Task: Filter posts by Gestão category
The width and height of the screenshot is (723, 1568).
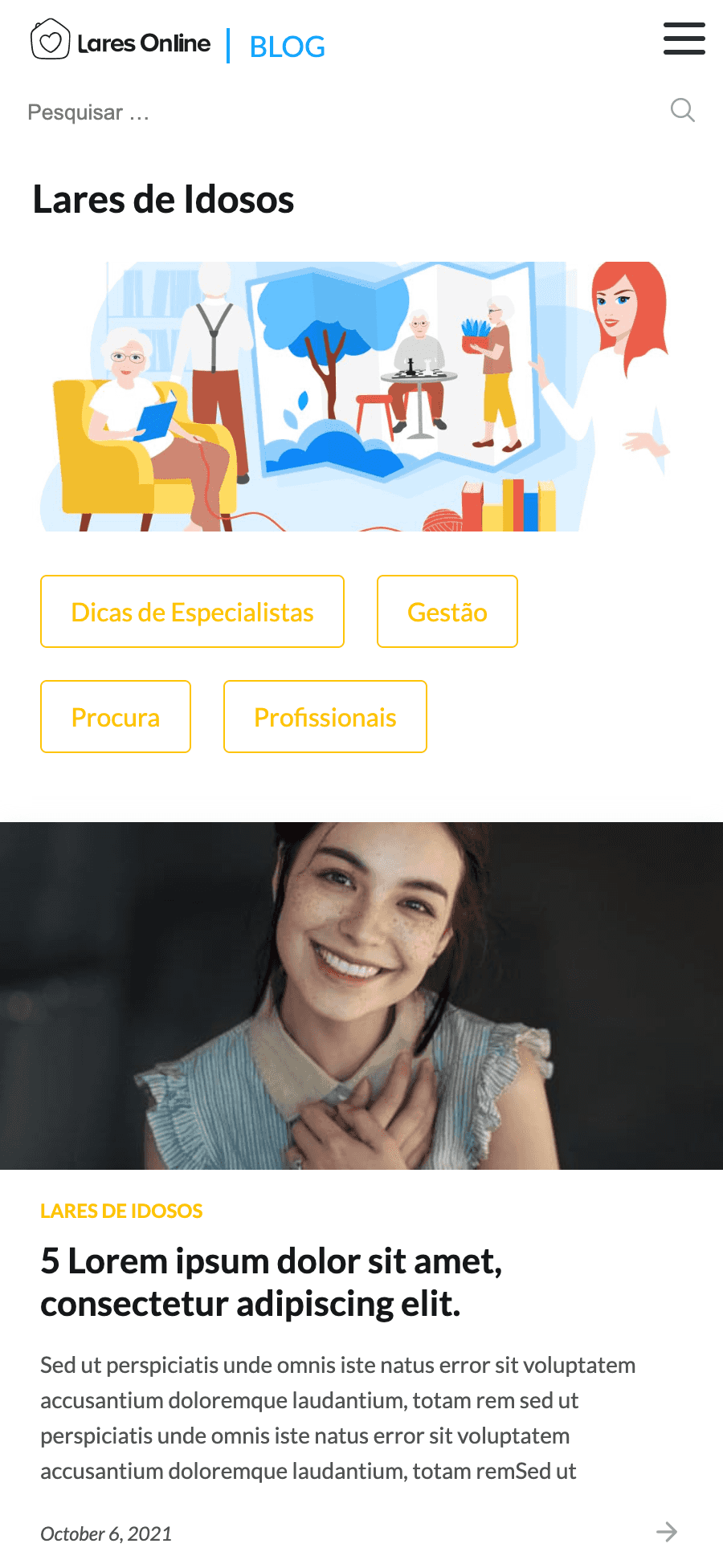Action: click(x=447, y=611)
